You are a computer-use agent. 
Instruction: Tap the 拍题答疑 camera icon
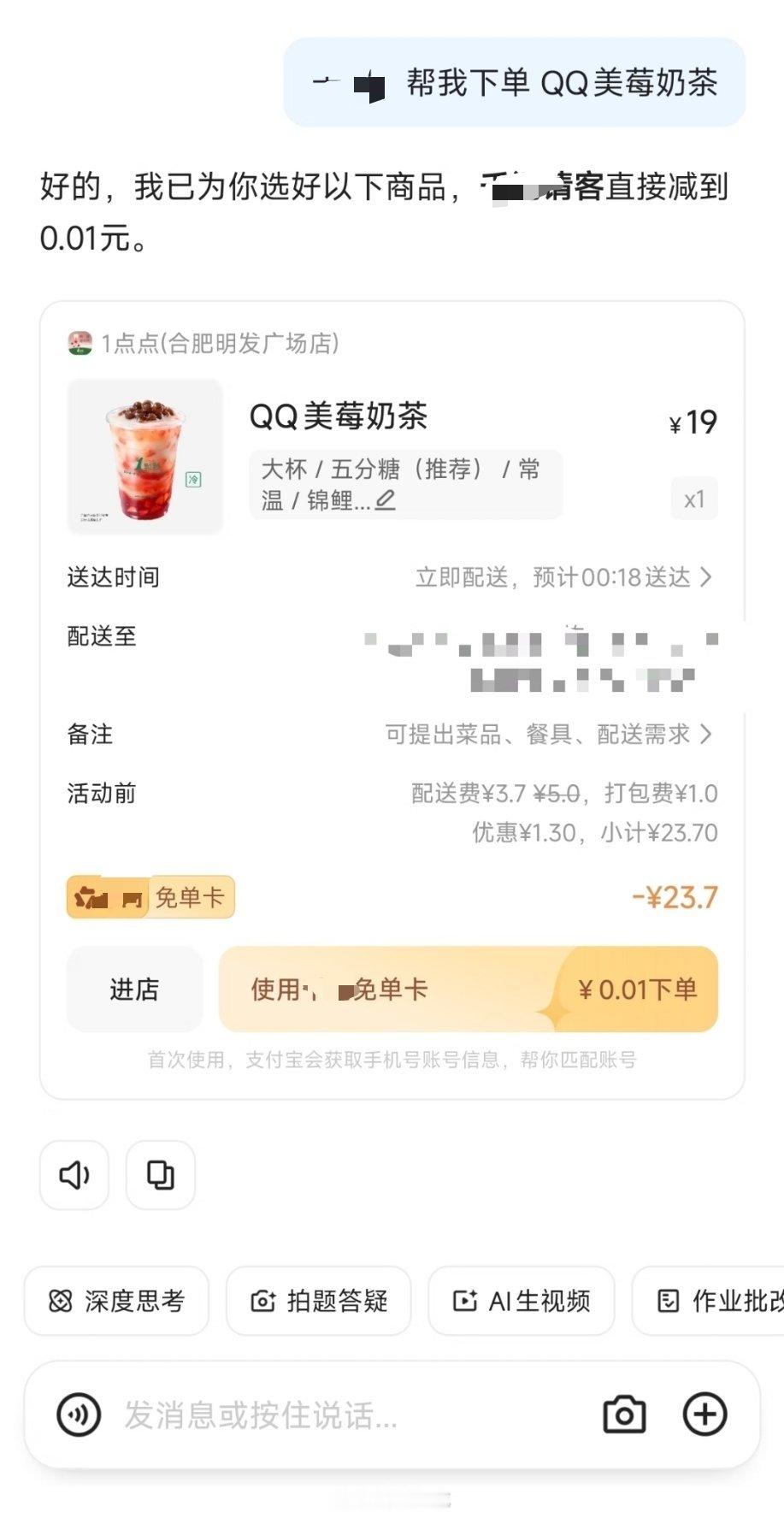tap(265, 1301)
